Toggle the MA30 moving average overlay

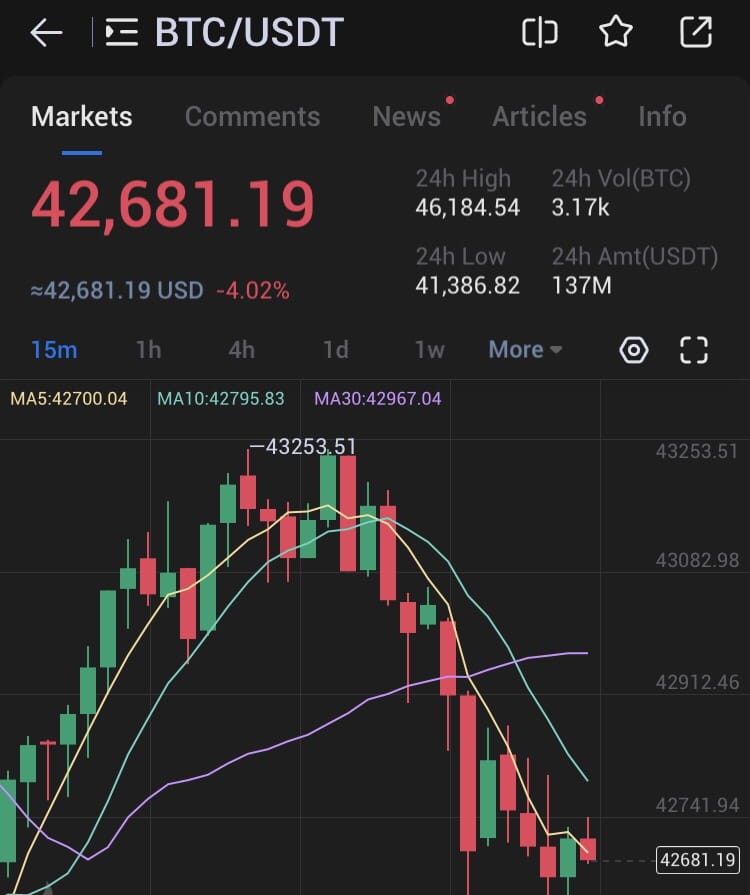tap(374, 397)
